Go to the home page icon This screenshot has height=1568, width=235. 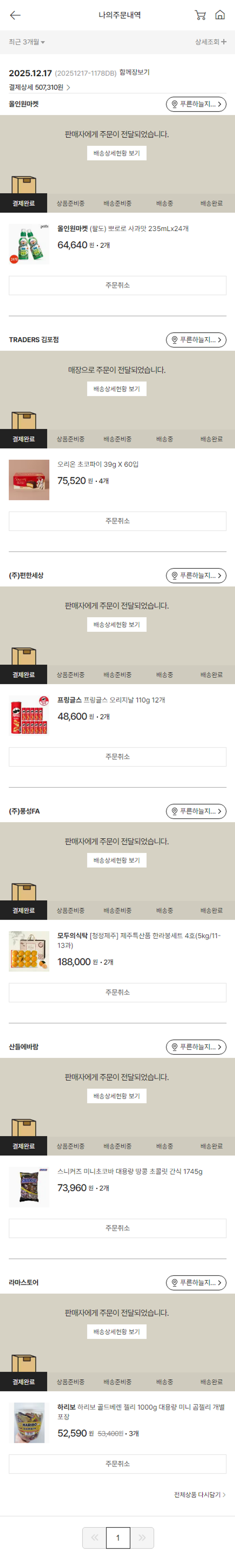(x=220, y=15)
